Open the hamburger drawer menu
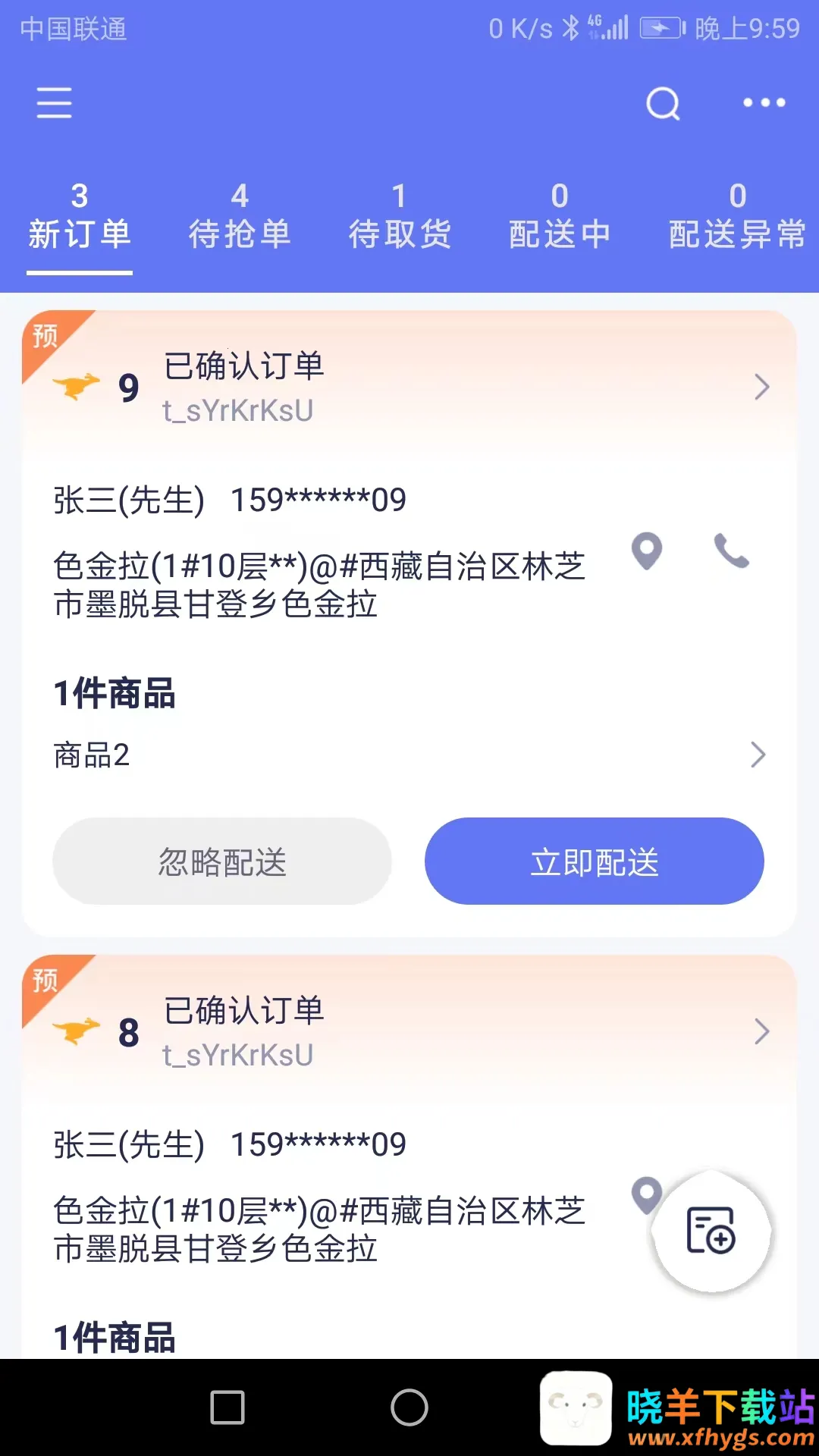Image resolution: width=819 pixels, height=1456 pixels. pyautogui.click(x=54, y=102)
